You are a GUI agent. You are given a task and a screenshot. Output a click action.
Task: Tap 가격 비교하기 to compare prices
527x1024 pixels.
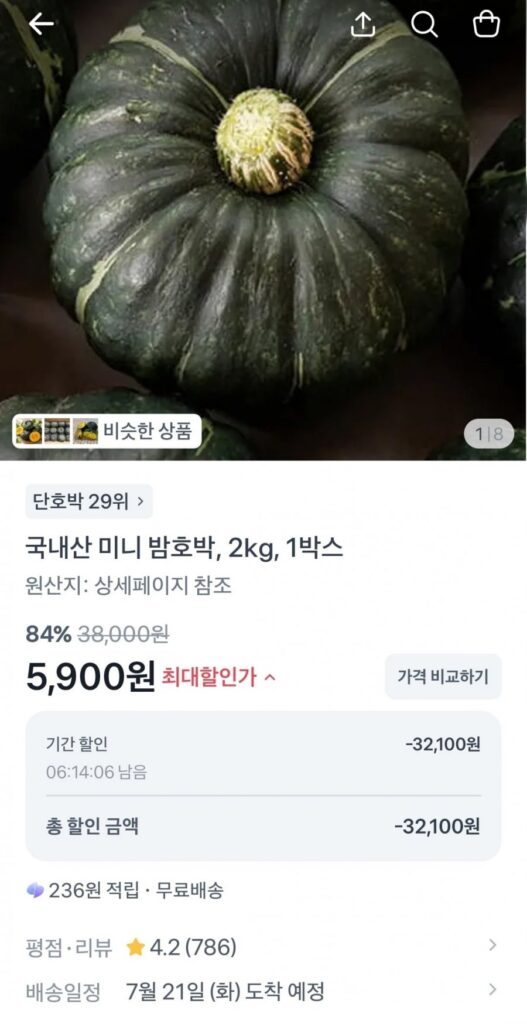click(x=443, y=677)
